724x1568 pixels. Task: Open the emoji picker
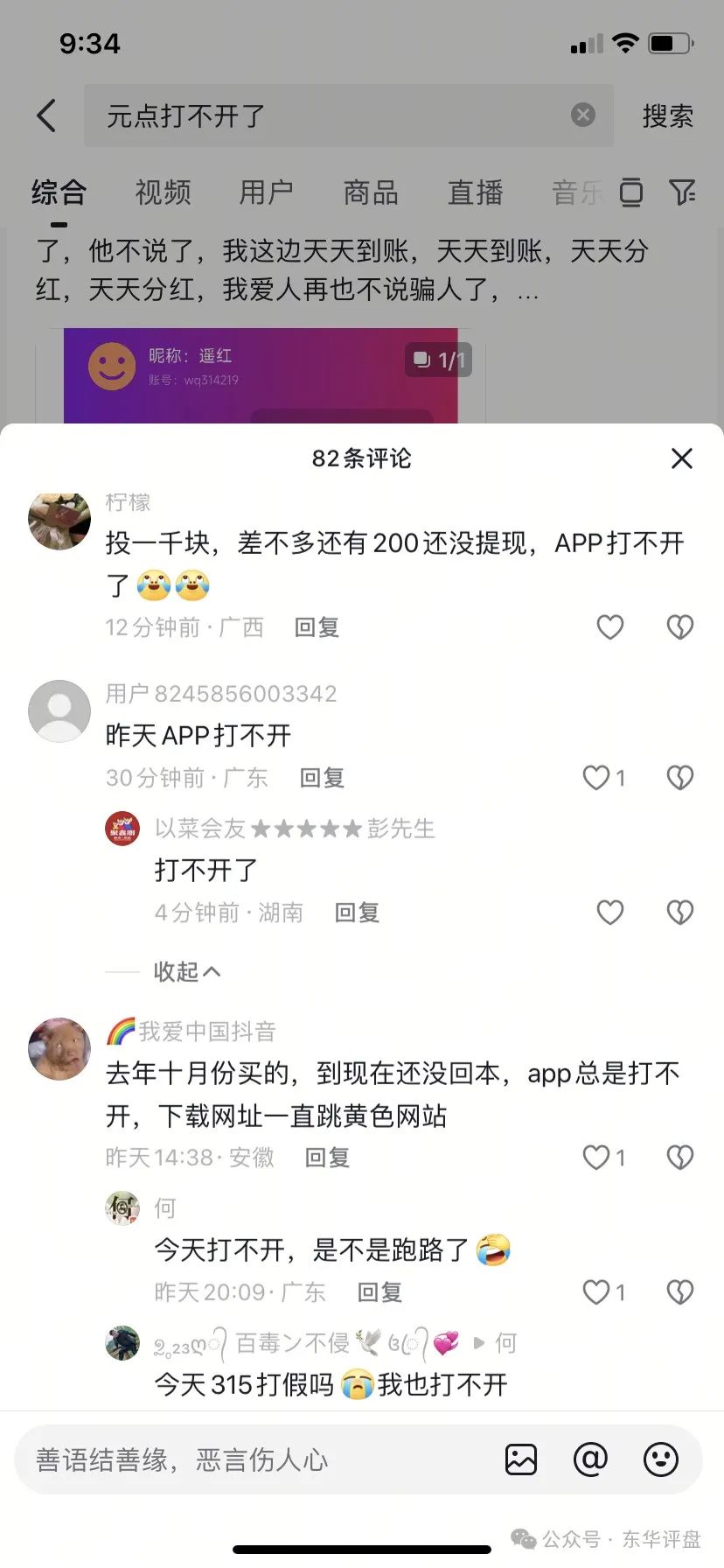660,1459
